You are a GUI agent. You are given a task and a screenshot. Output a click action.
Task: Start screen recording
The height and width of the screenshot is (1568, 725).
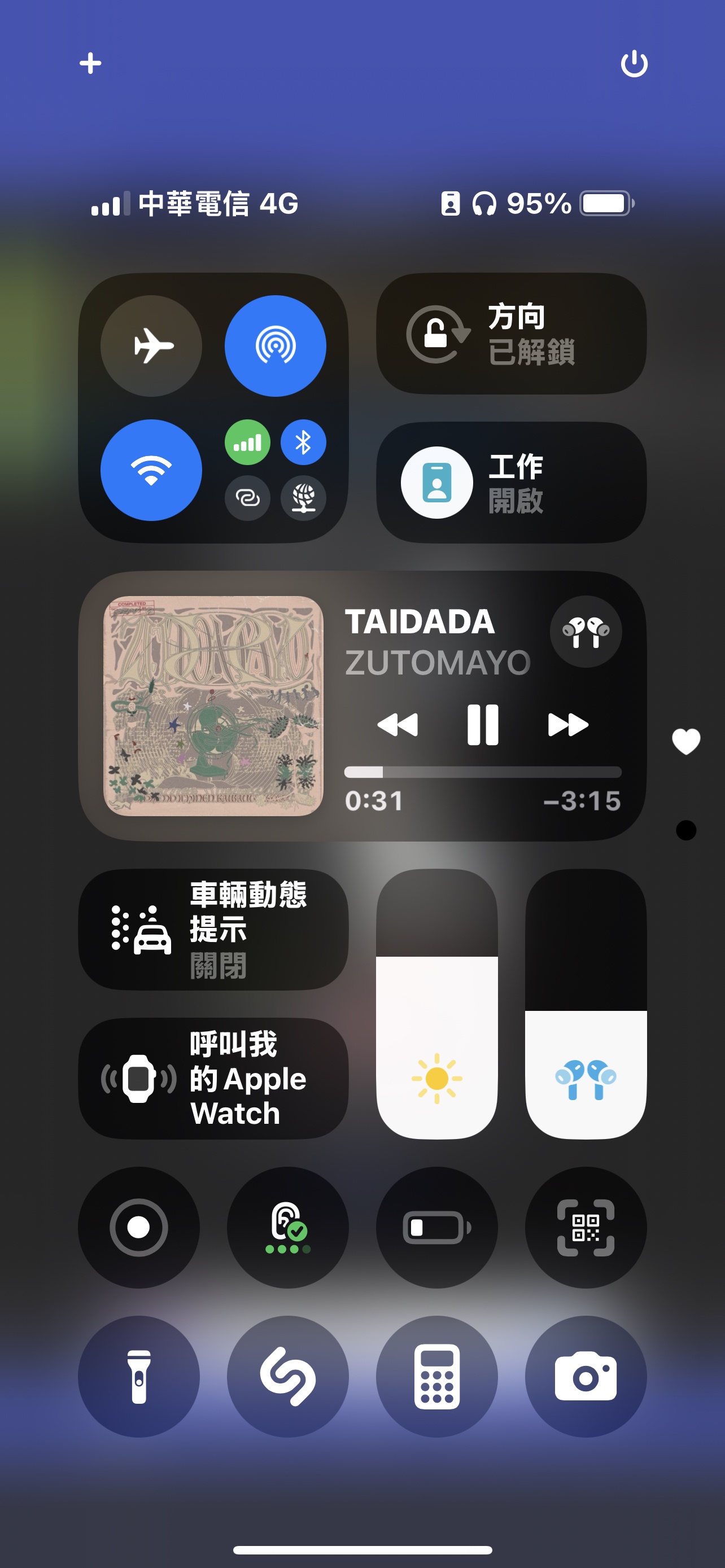pyautogui.click(x=139, y=1227)
